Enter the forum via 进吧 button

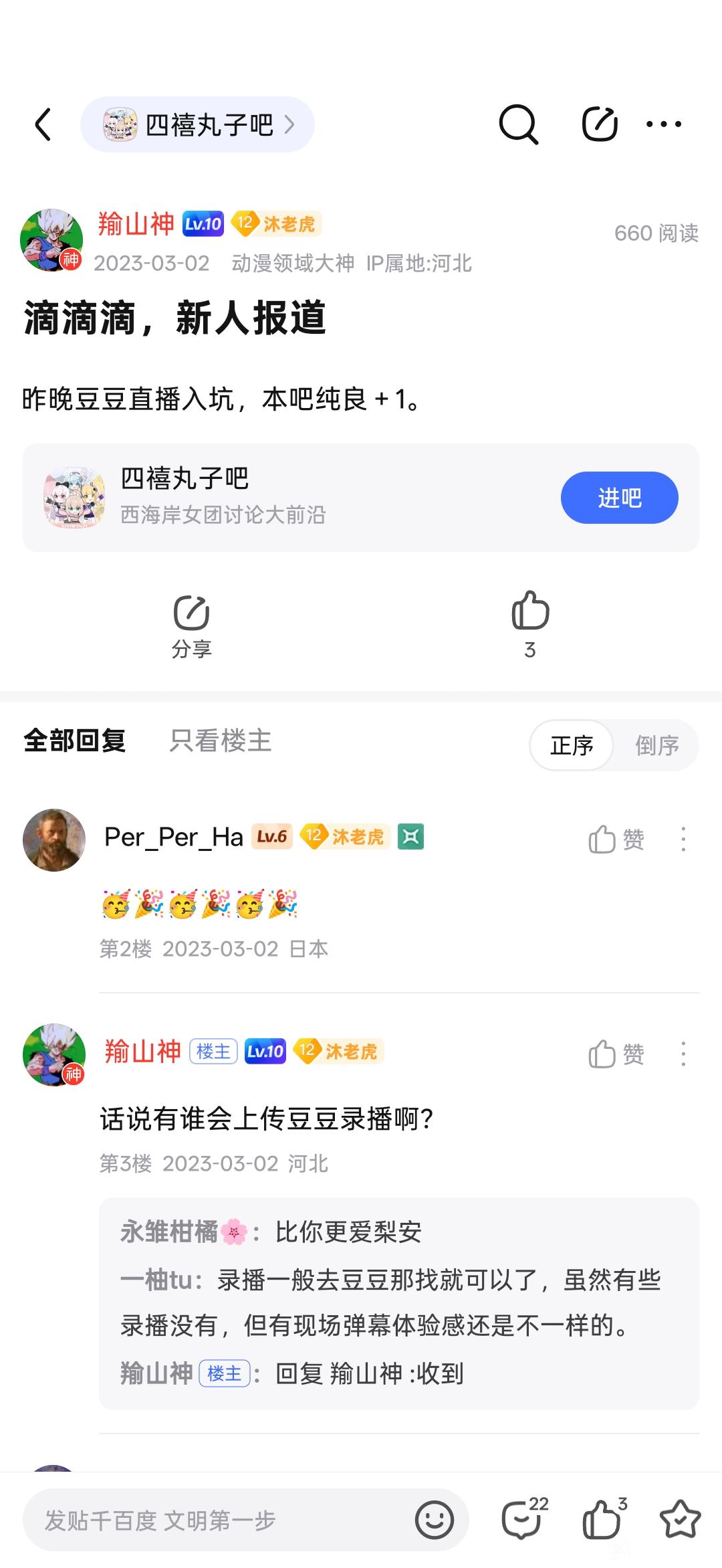[619, 498]
